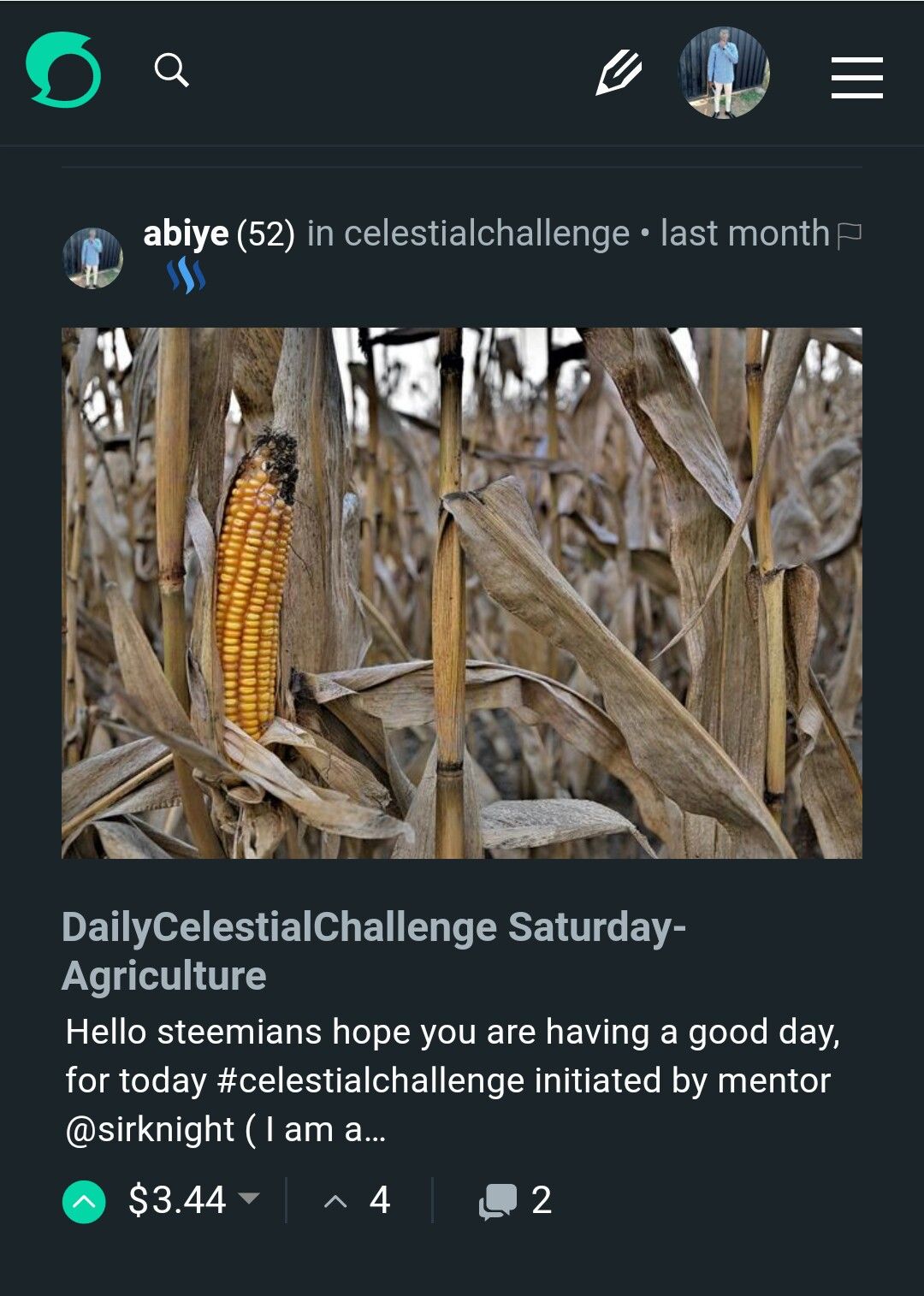Screen dimensions: 924x1296
Task: View abiye's profile from the author name
Action: click(x=186, y=234)
